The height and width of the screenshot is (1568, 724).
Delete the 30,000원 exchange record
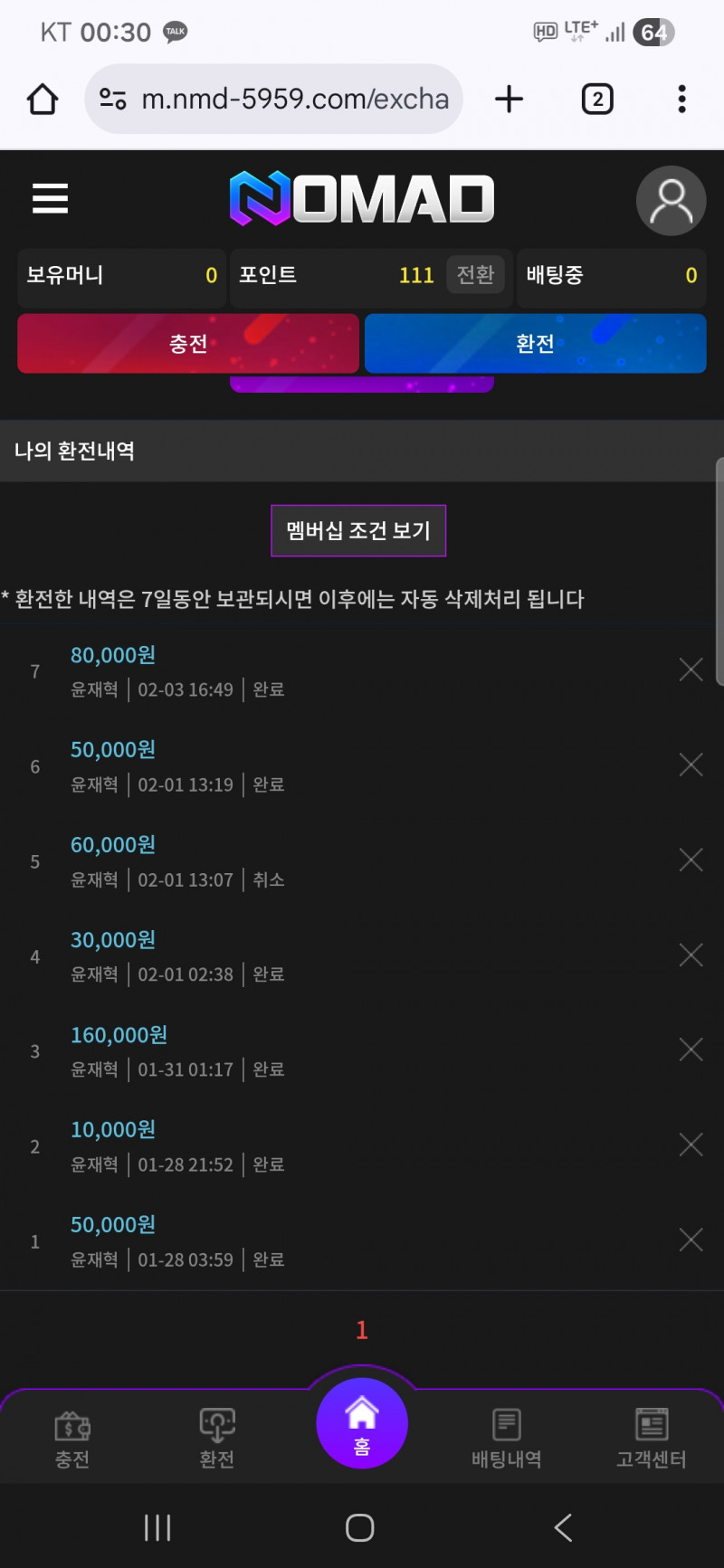click(x=691, y=955)
